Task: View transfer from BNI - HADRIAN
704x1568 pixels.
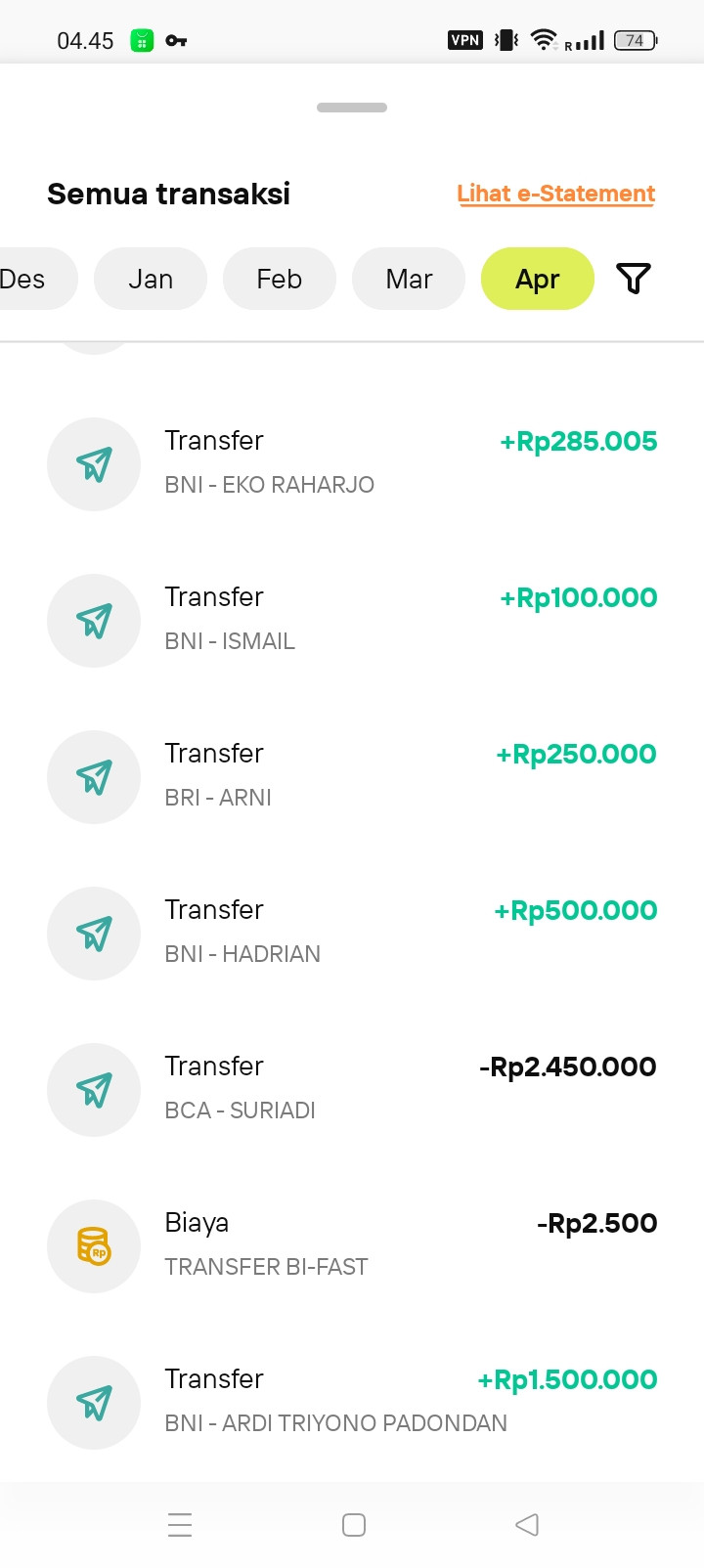Action: (x=352, y=933)
